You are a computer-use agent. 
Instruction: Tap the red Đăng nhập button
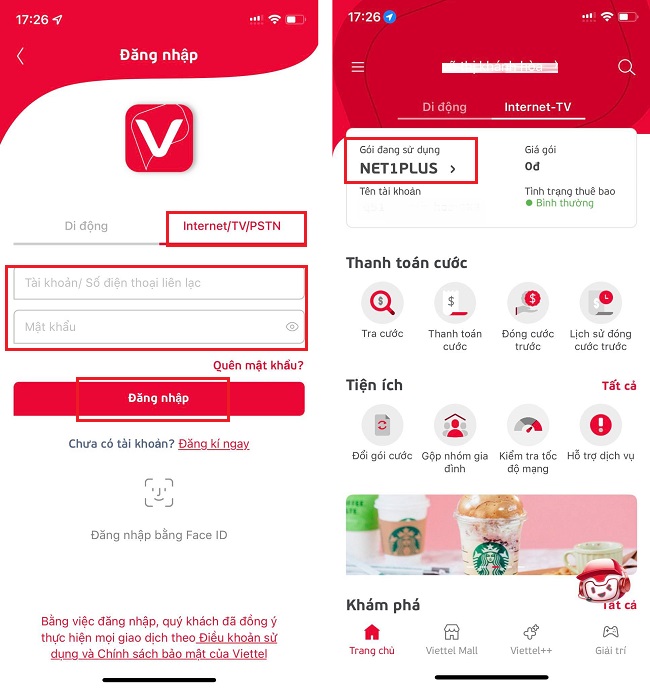click(x=159, y=398)
